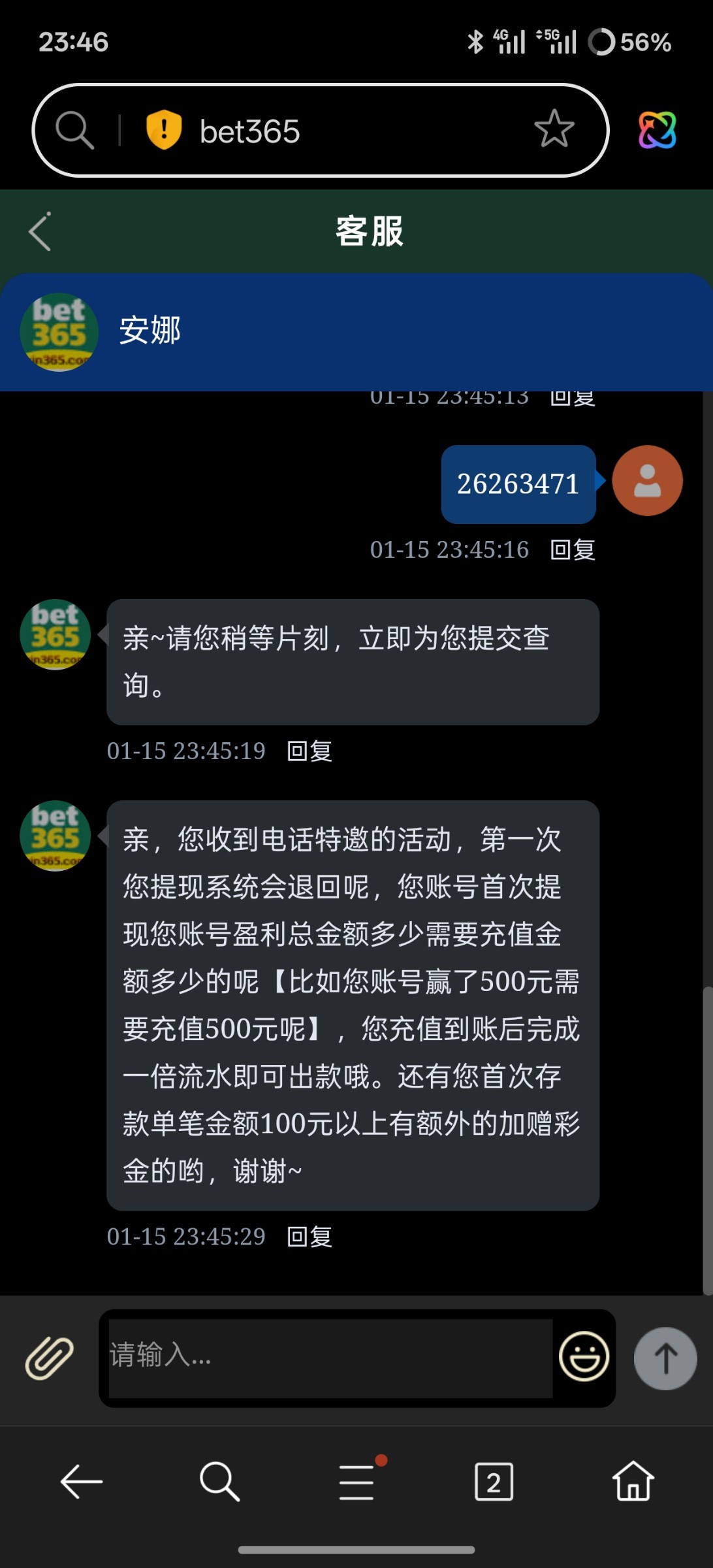Send the message with the arrow button
The image size is (713, 1568).
665,1358
